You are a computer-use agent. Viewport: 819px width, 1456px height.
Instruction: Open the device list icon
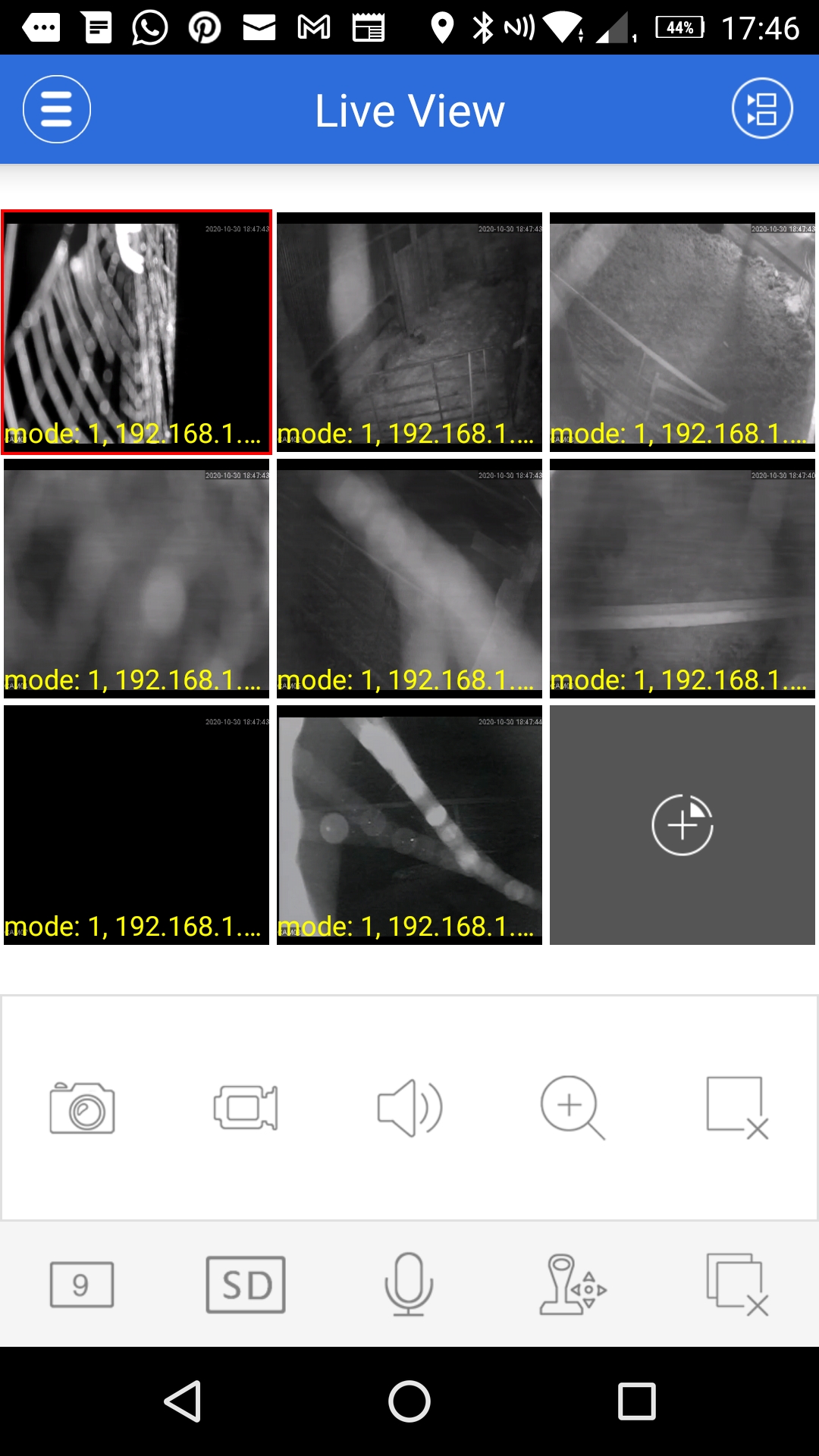pyautogui.click(x=762, y=108)
